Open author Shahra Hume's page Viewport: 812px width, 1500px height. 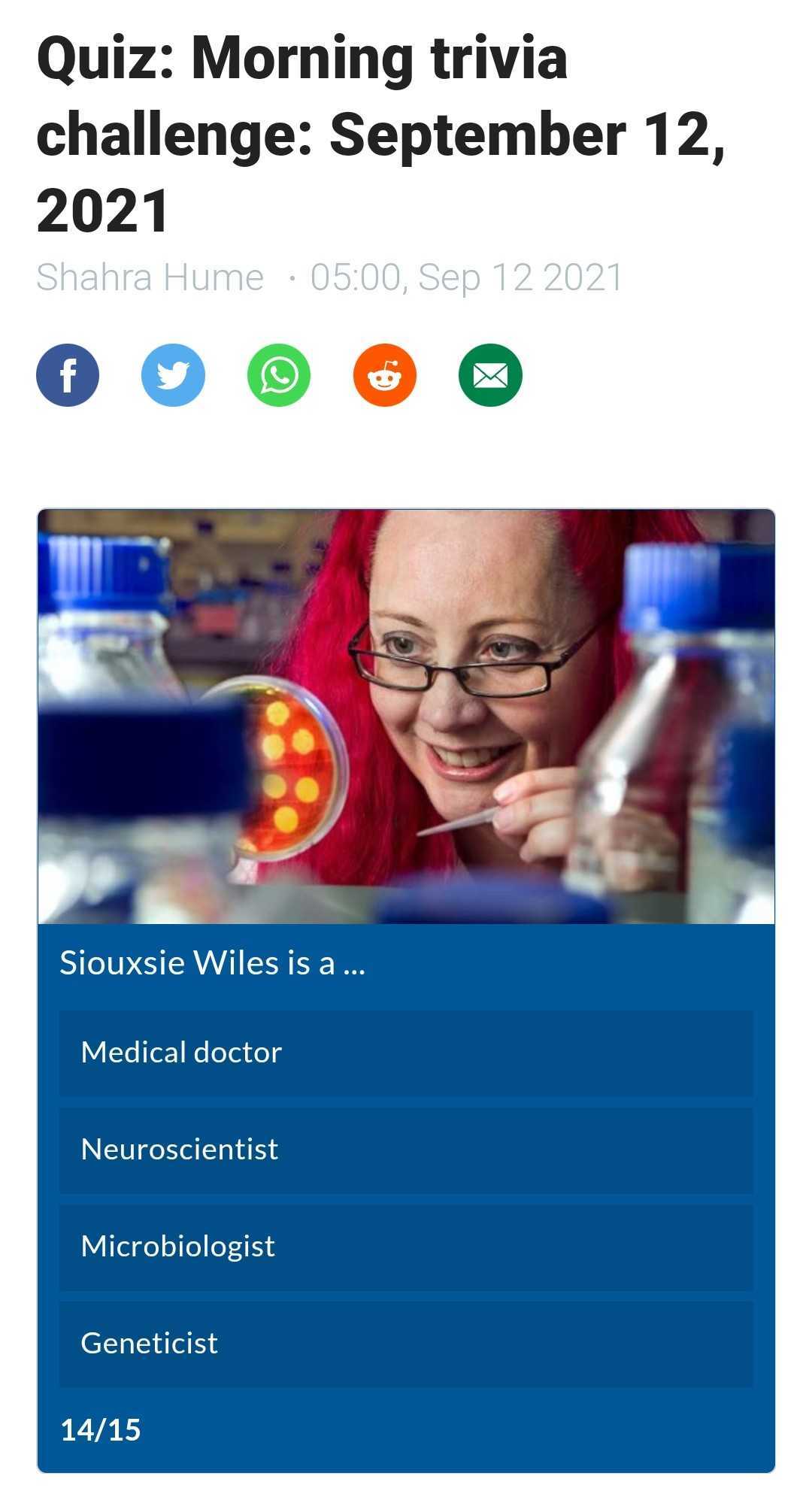[x=150, y=277]
